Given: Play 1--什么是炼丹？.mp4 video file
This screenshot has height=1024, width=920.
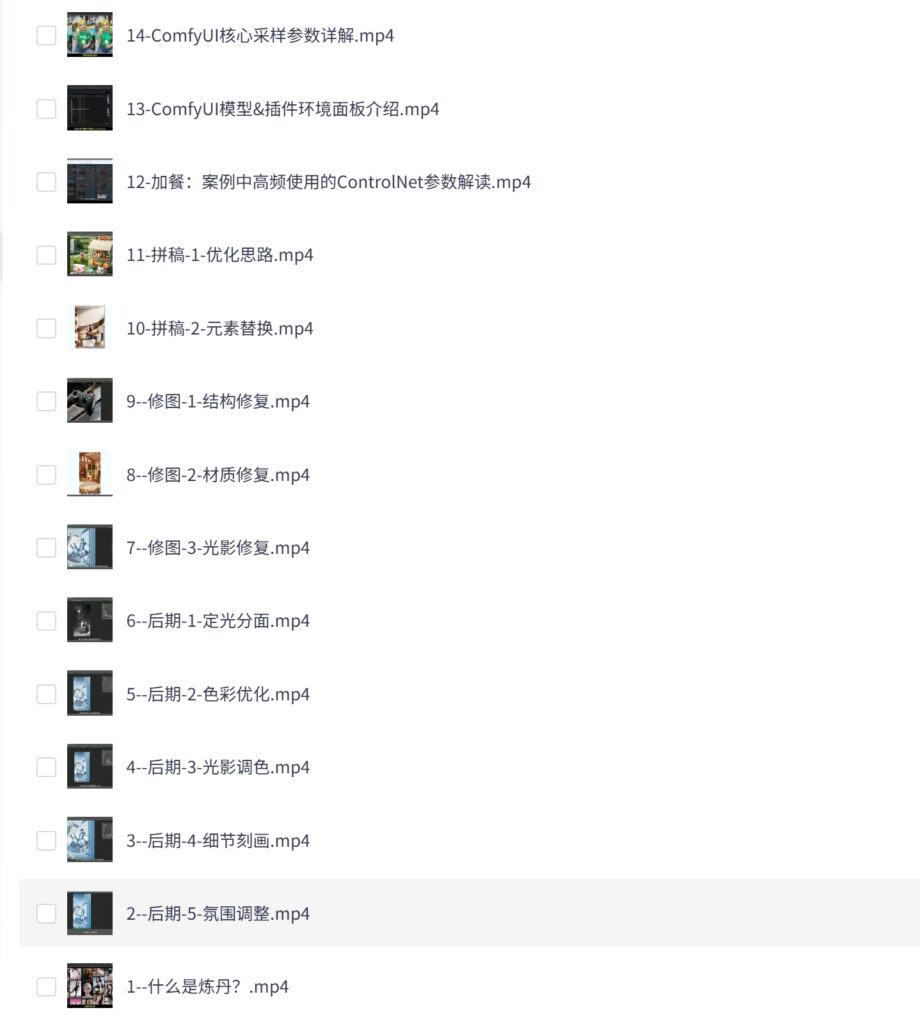Looking at the screenshot, I should [x=207, y=986].
